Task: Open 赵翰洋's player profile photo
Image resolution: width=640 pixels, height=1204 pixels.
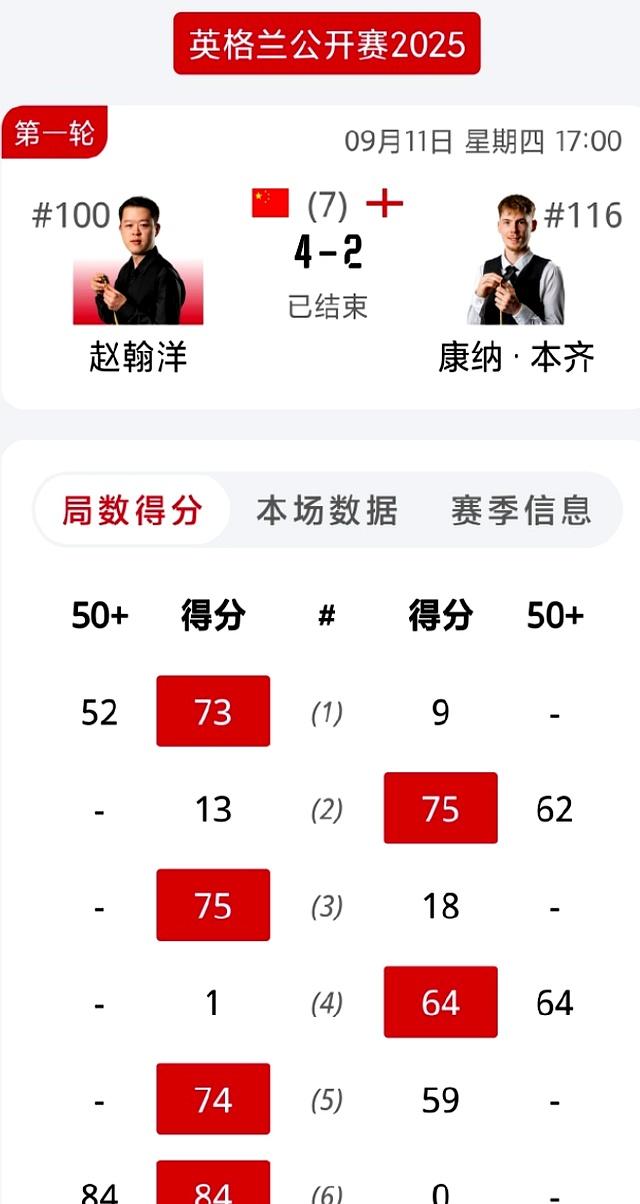Action: (138, 262)
